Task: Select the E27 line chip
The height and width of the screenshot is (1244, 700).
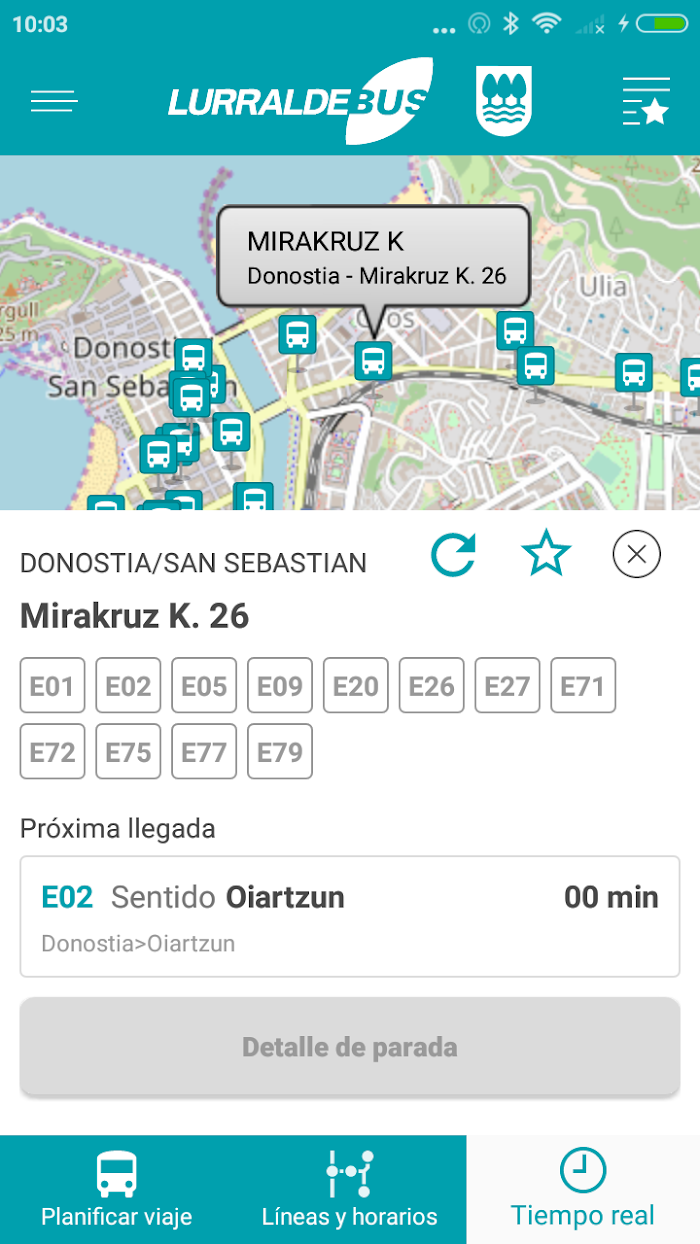Action: pyautogui.click(x=508, y=686)
